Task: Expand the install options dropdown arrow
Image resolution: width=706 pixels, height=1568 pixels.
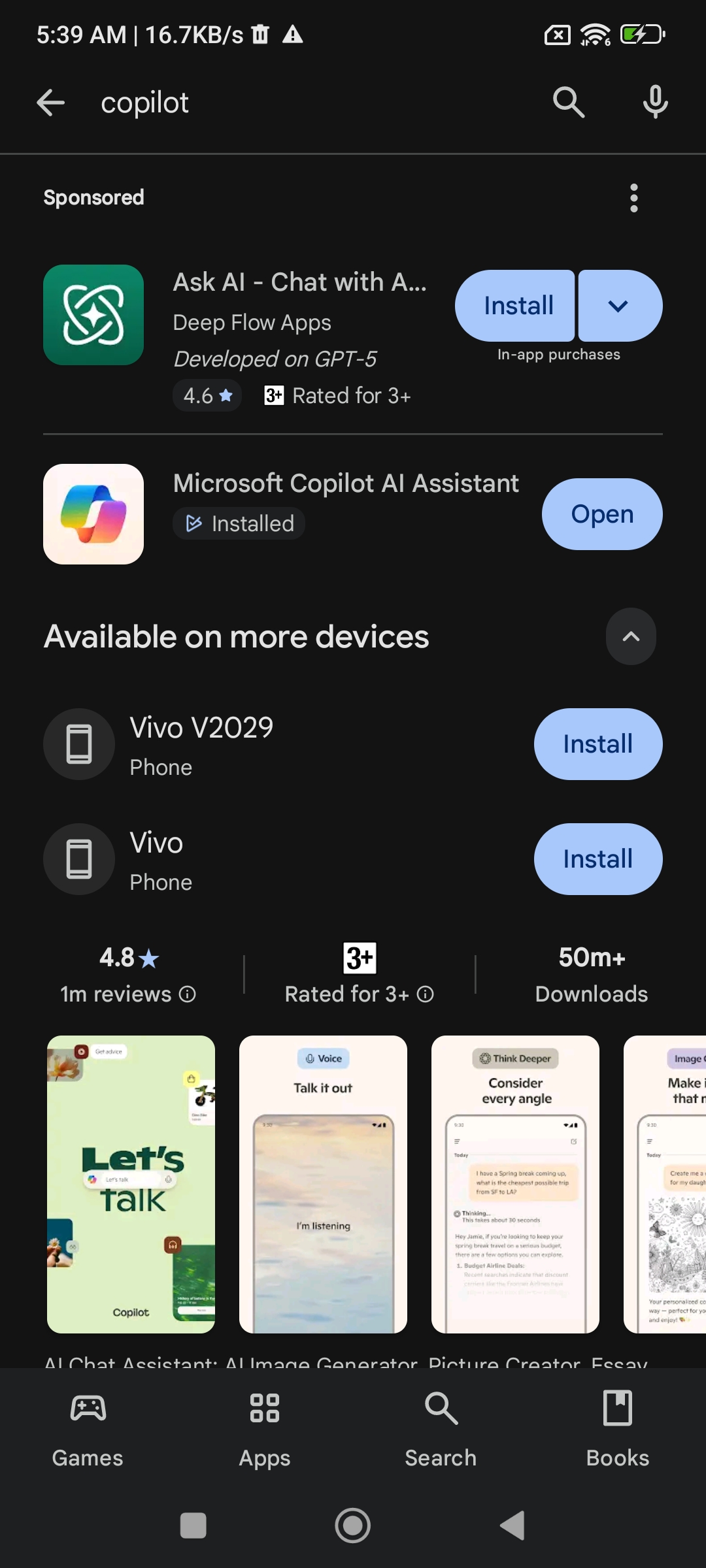Action: (x=619, y=306)
